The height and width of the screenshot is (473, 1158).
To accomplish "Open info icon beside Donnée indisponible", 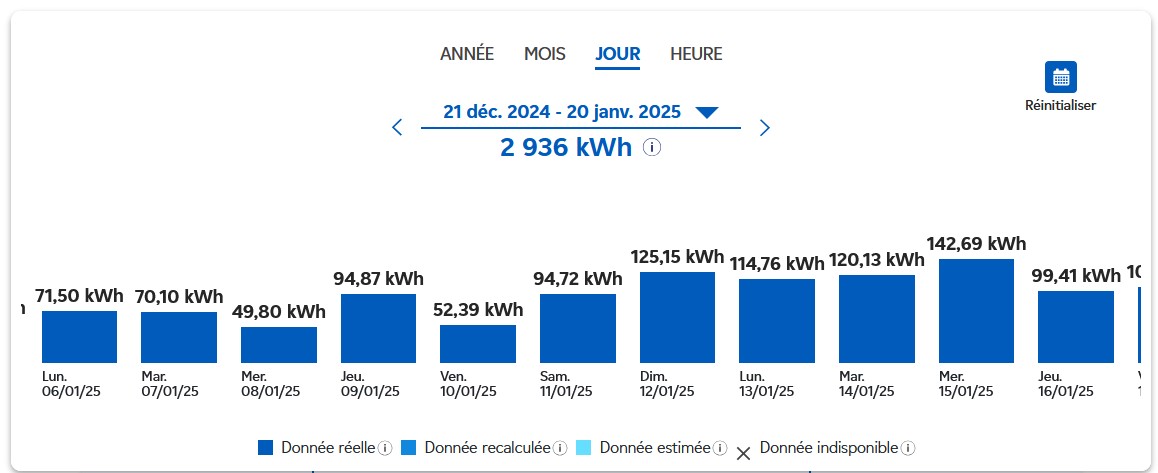I will click(909, 449).
